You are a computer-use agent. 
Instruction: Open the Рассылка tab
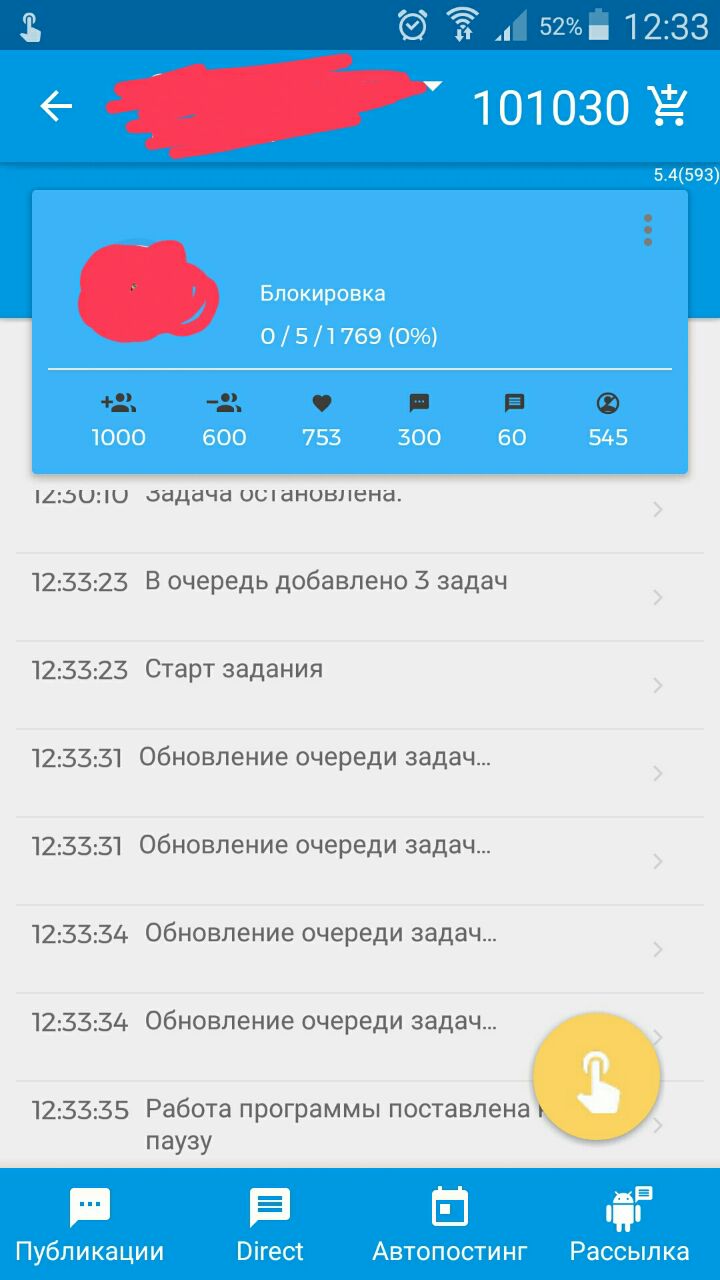pyautogui.click(x=630, y=1223)
